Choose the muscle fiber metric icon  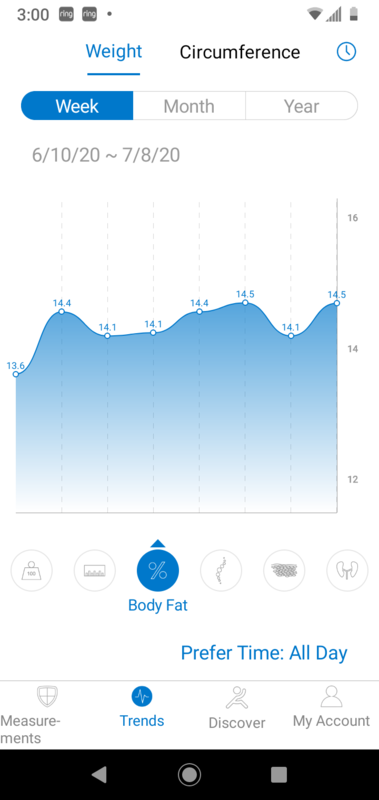point(284,570)
